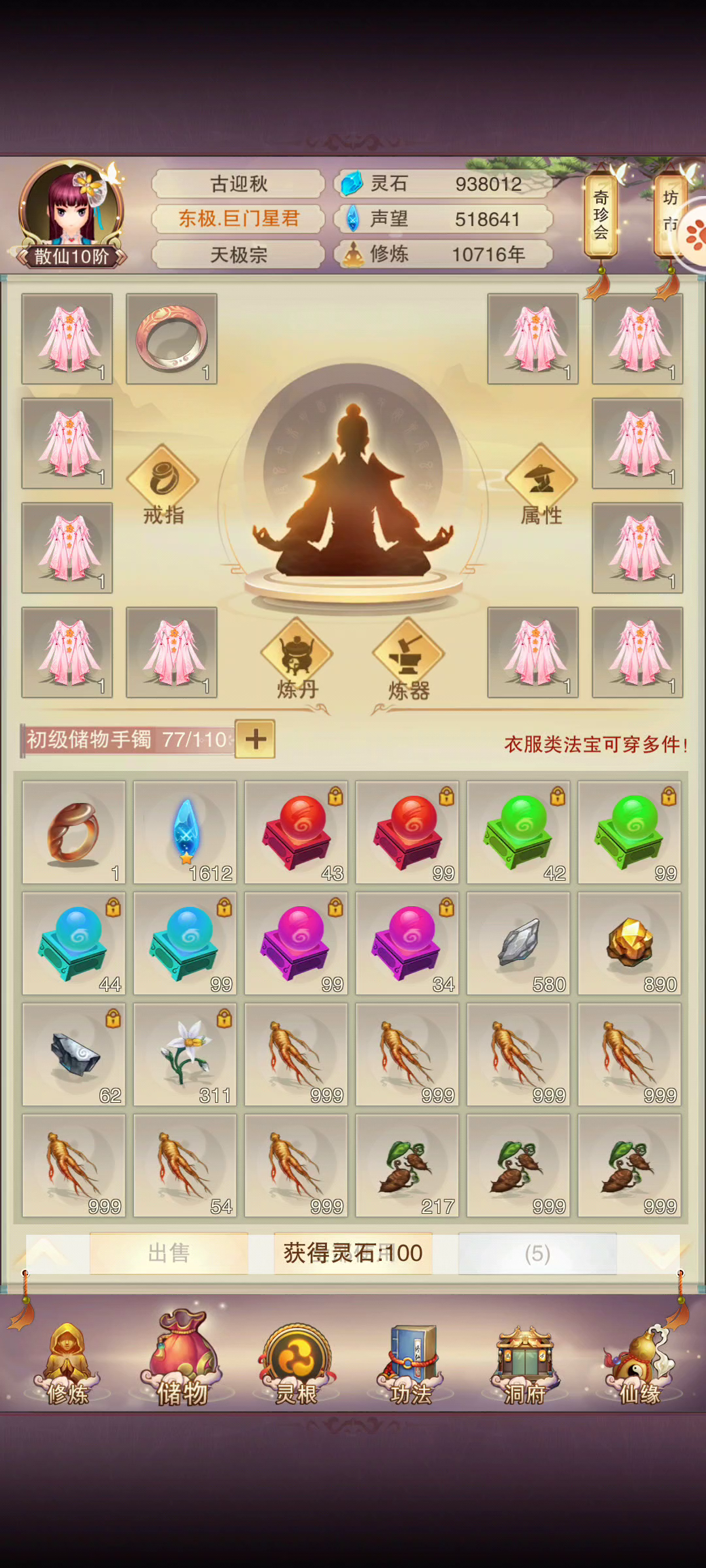This screenshot has height=1568, width=706.
Task: Open the 炼器 forging button
Action: [x=409, y=659]
